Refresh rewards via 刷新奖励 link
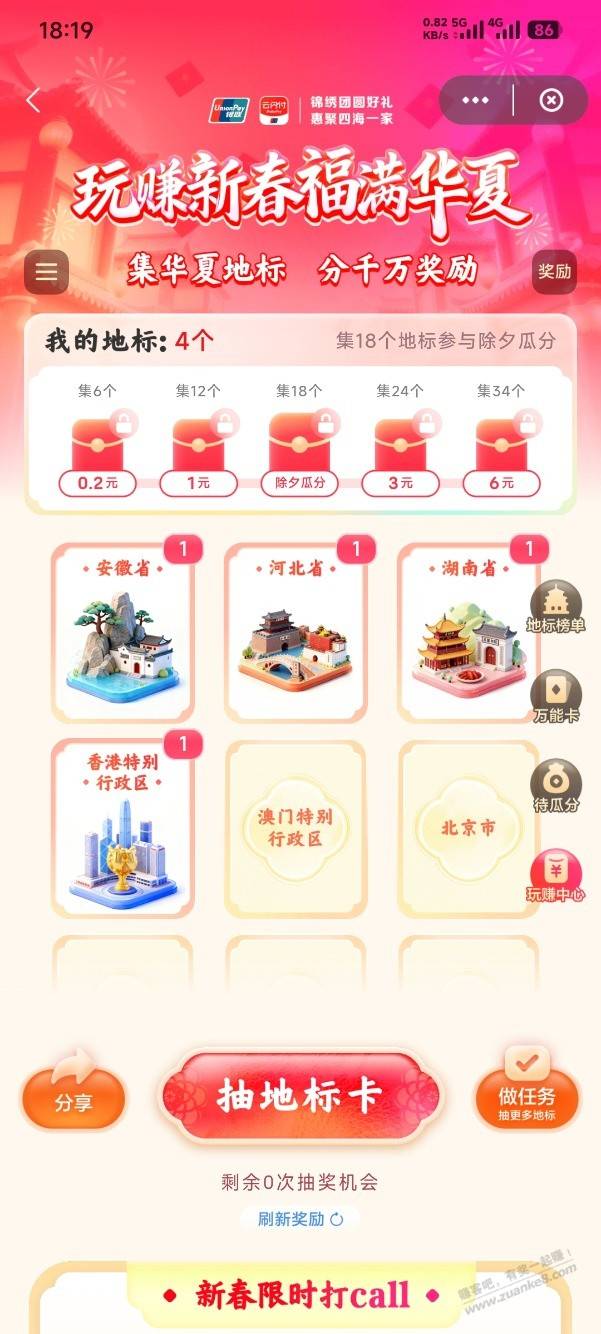The image size is (601, 1334). [x=298, y=1219]
